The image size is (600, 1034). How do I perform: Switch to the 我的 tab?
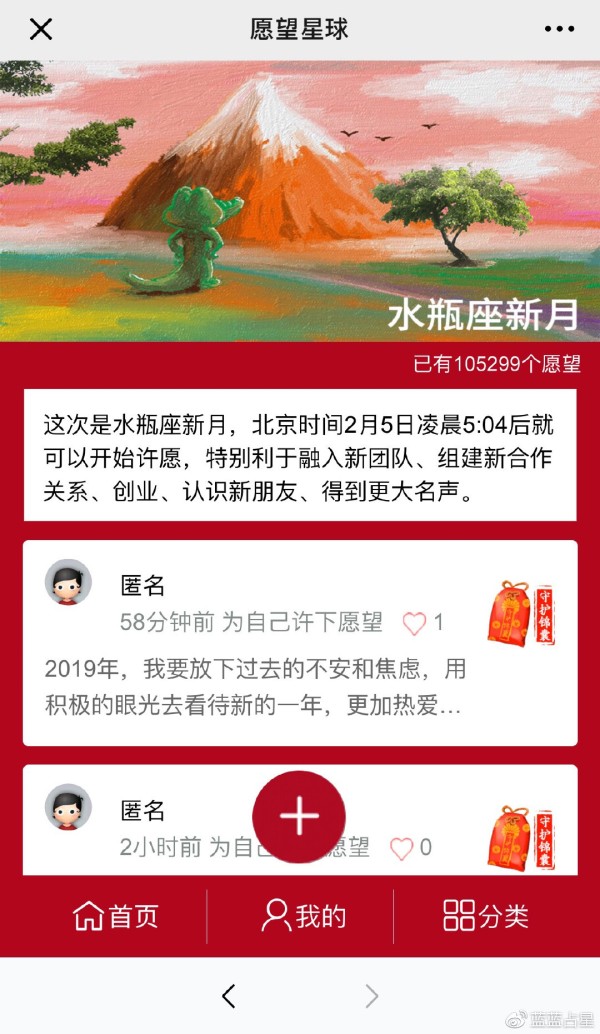[x=303, y=916]
